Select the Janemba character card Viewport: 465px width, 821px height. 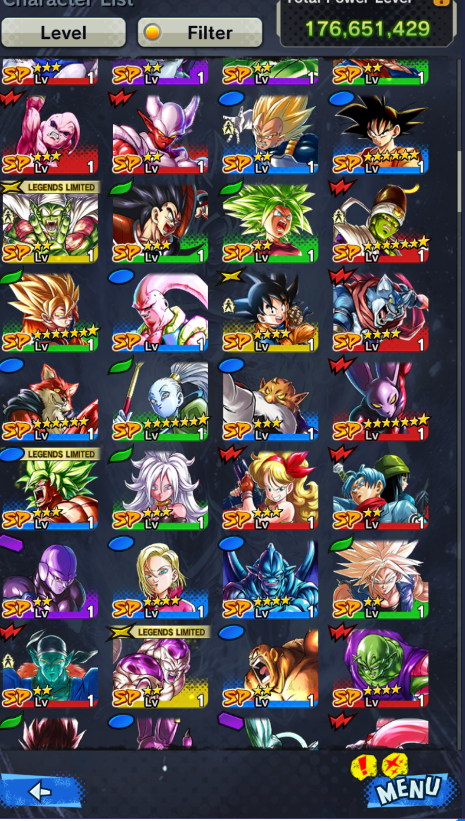(160, 134)
